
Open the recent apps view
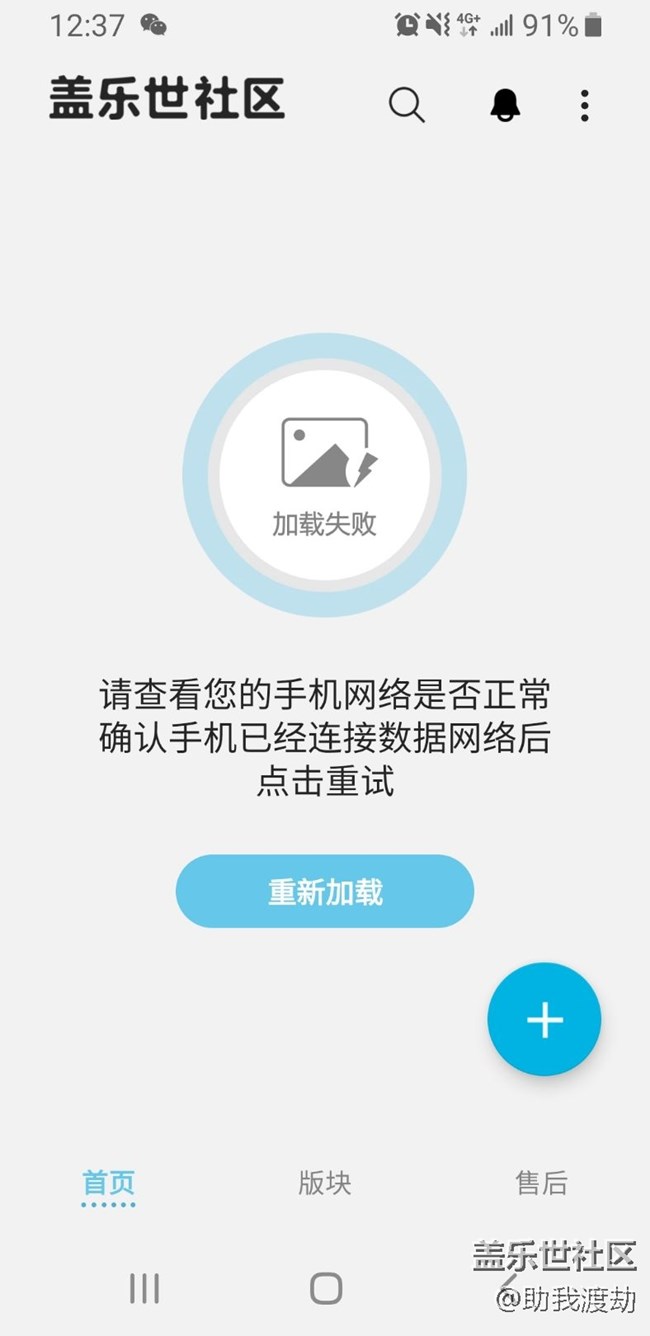144,1289
